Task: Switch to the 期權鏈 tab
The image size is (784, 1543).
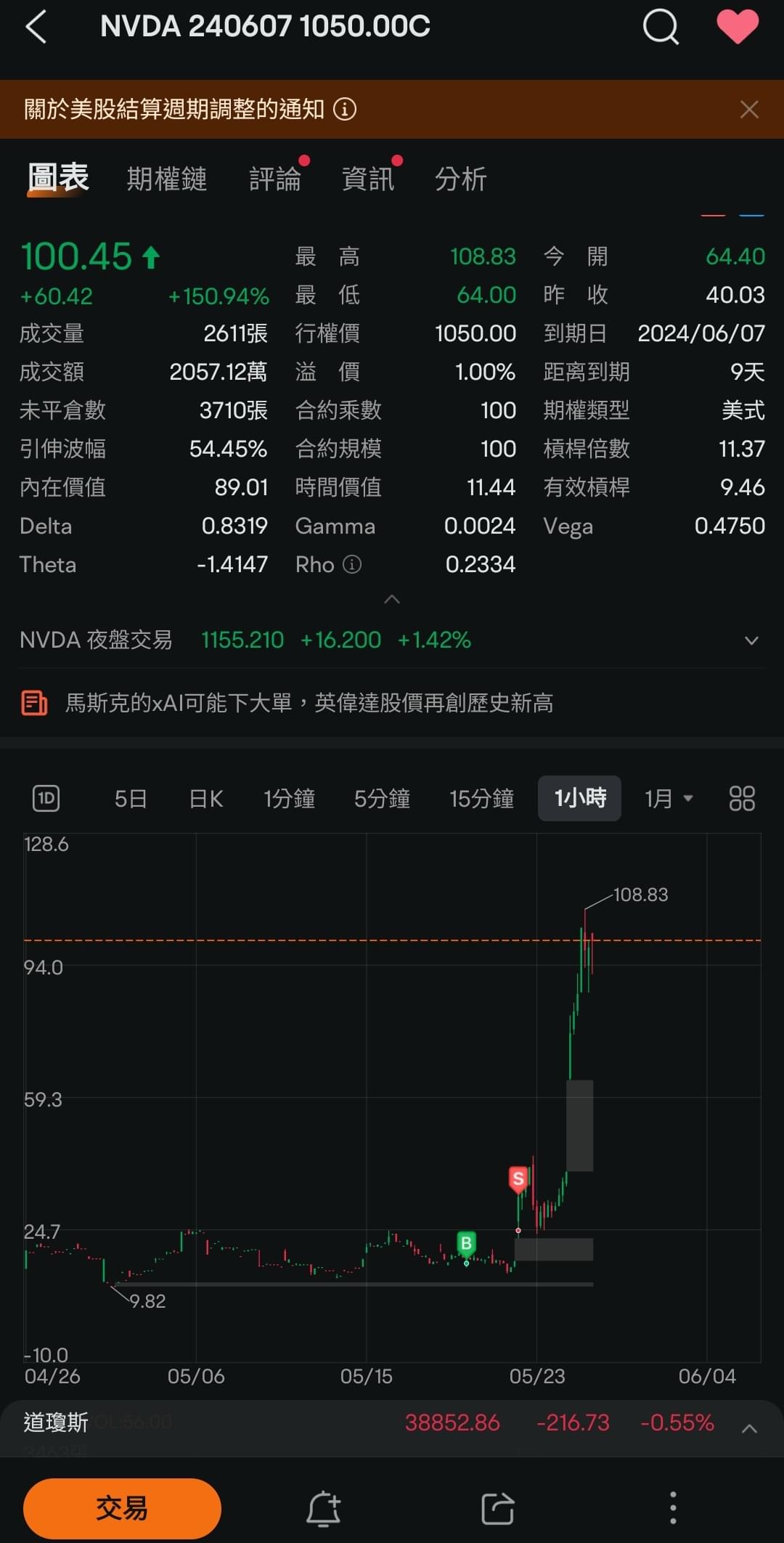Action: coord(166,179)
